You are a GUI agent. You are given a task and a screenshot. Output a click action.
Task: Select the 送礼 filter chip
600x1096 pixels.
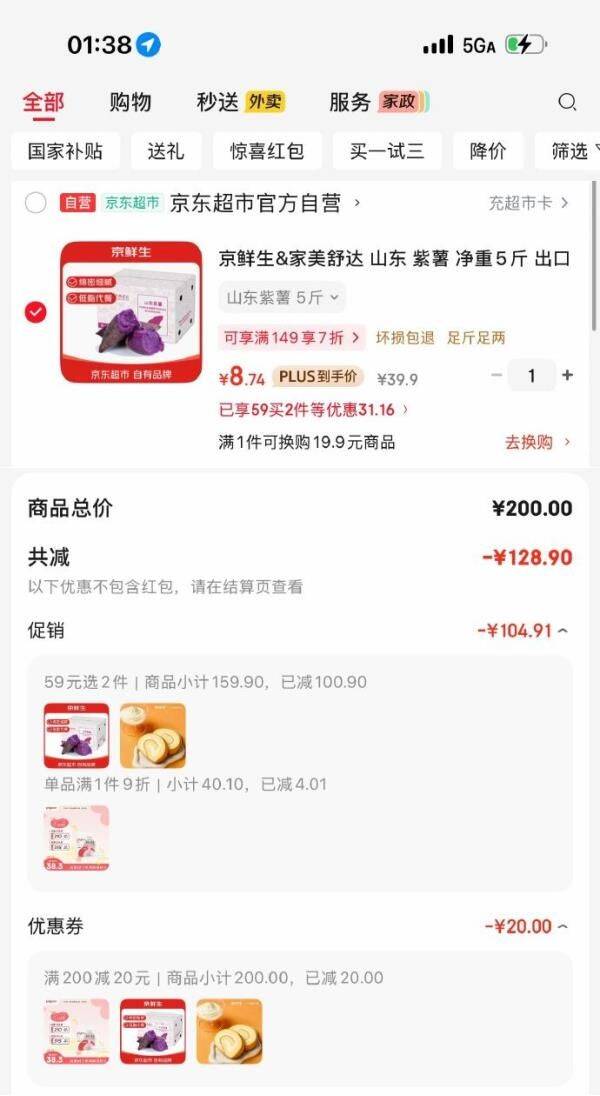click(x=166, y=151)
